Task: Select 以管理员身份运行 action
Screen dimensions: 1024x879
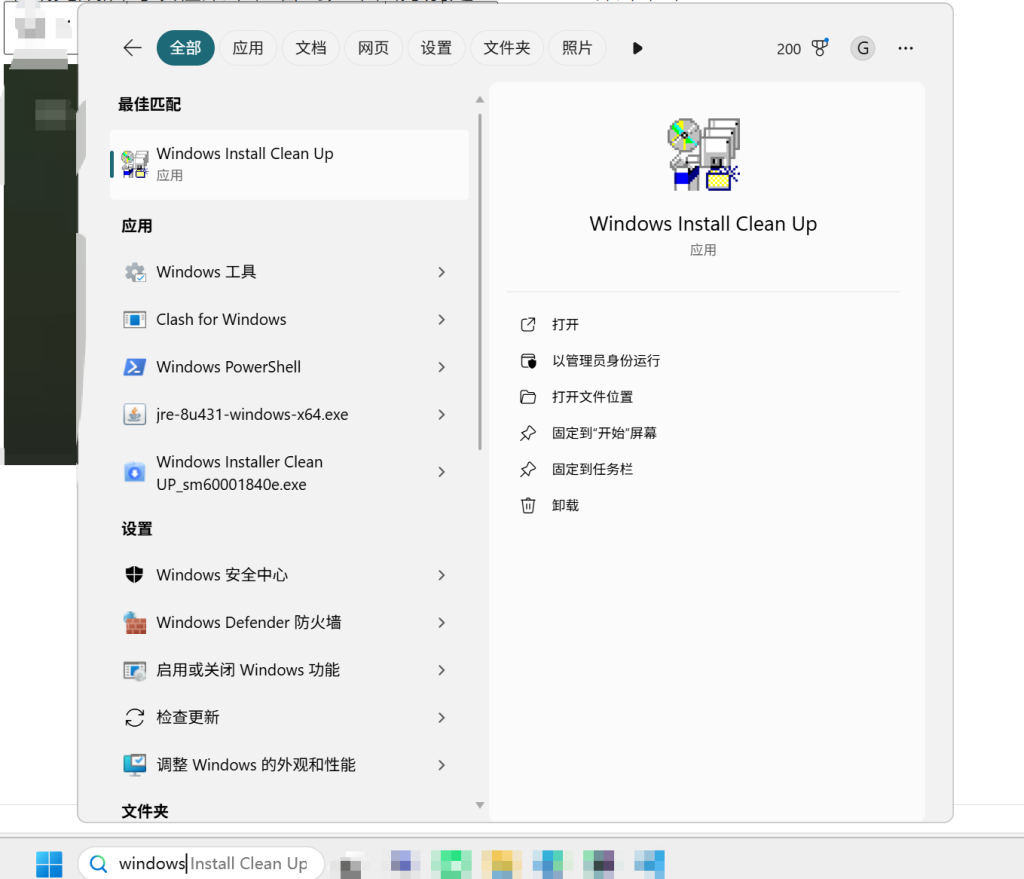Action: tap(605, 361)
